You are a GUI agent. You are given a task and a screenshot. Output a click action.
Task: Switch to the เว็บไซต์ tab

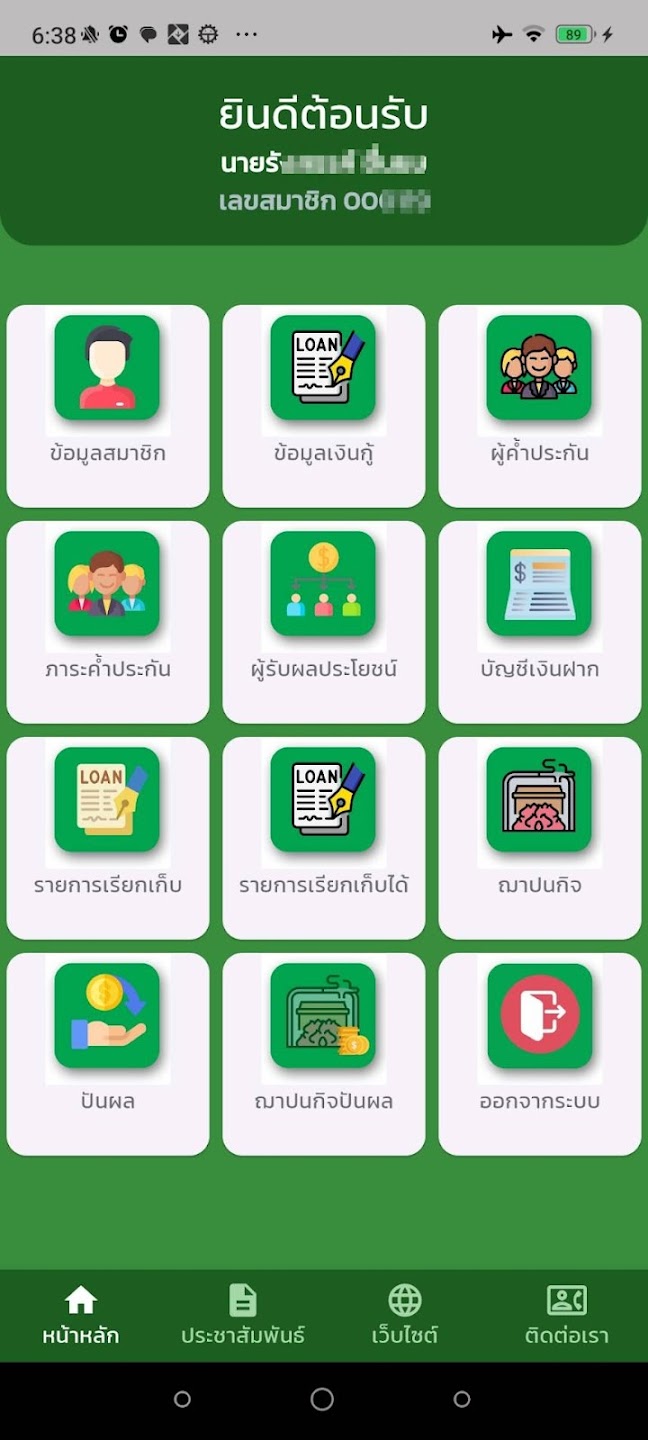coord(404,1315)
